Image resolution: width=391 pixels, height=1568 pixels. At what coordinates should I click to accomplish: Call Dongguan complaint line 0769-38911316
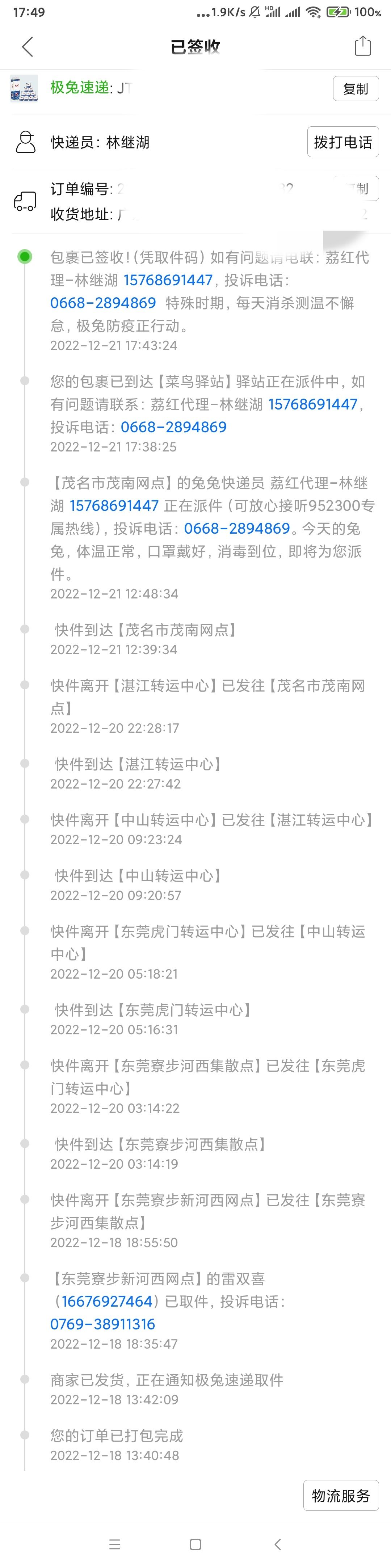pyautogui.click(x=102, y=1324)
